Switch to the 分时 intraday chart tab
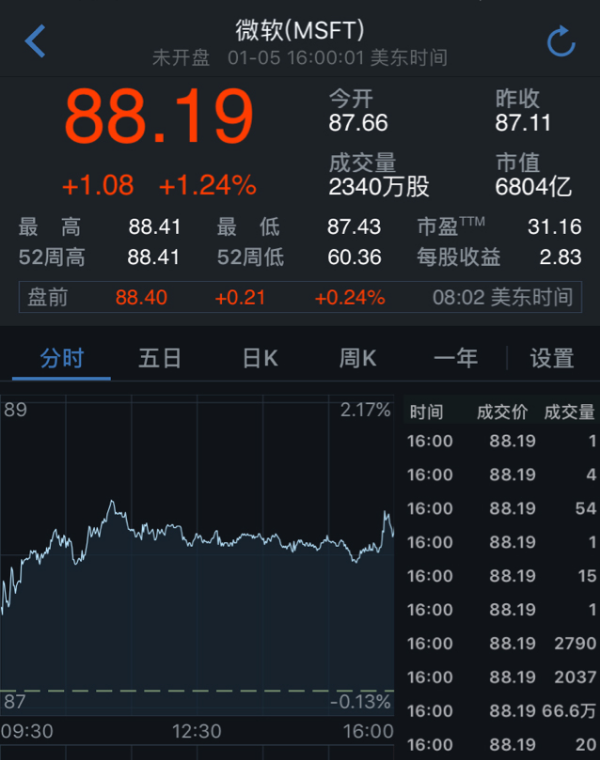This screenshot has height=760, width=600. [62, 358]
